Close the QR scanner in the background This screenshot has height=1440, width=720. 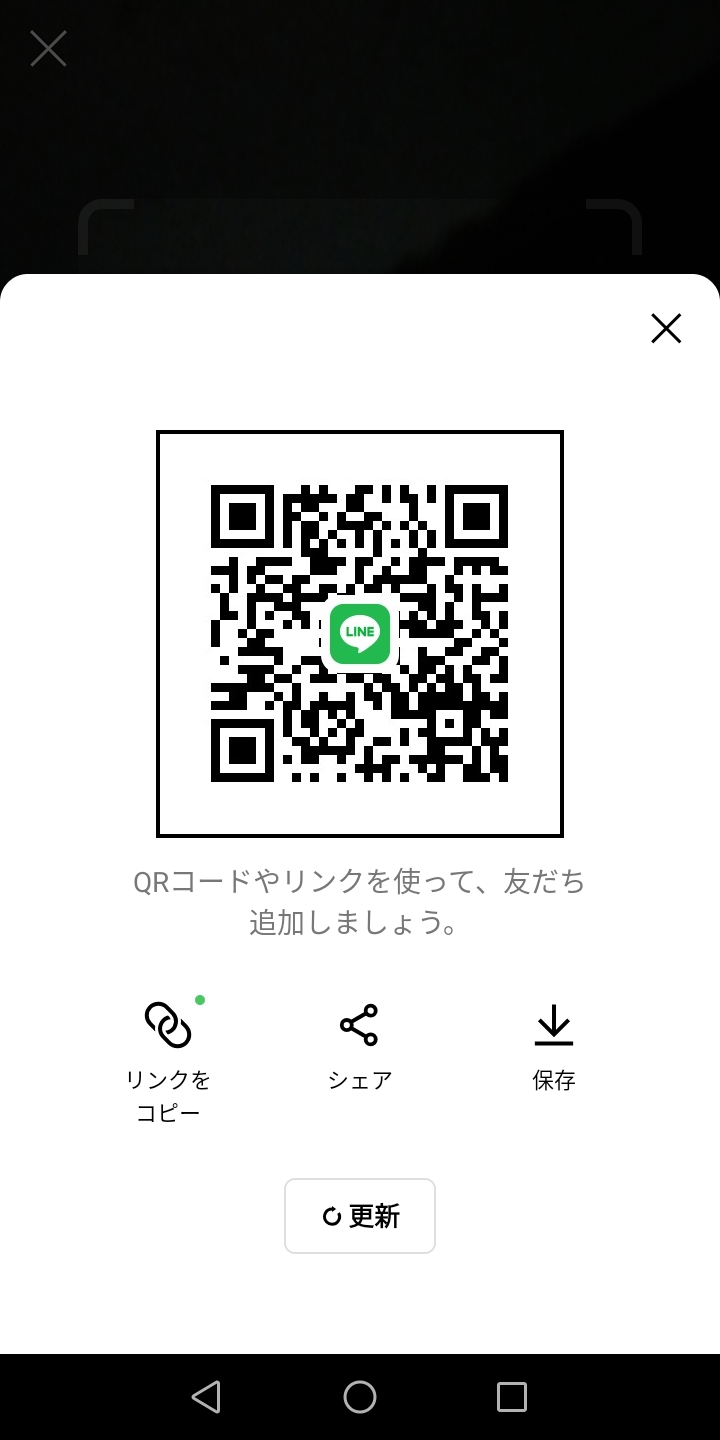click(x=48, y=48)
